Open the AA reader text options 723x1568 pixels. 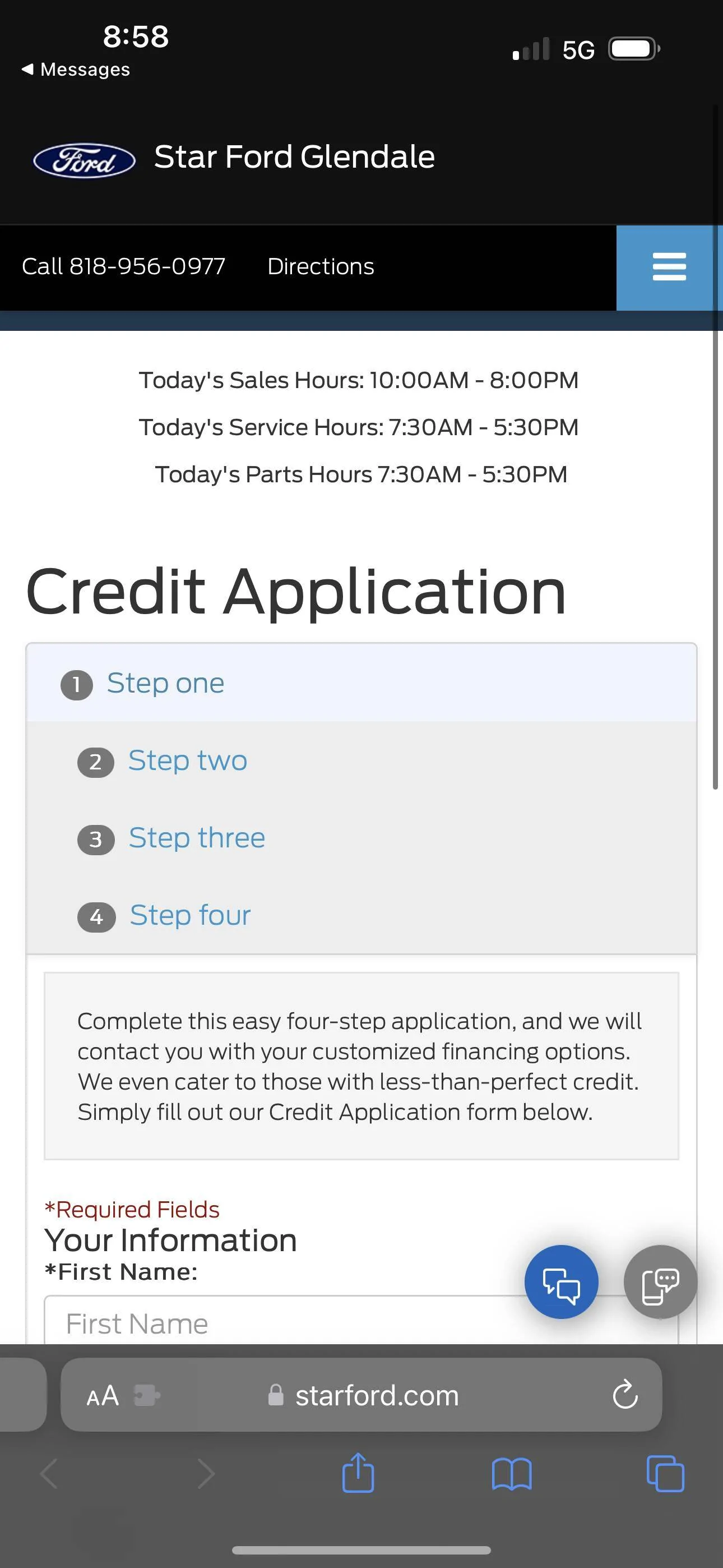(x=102, y=1396)
